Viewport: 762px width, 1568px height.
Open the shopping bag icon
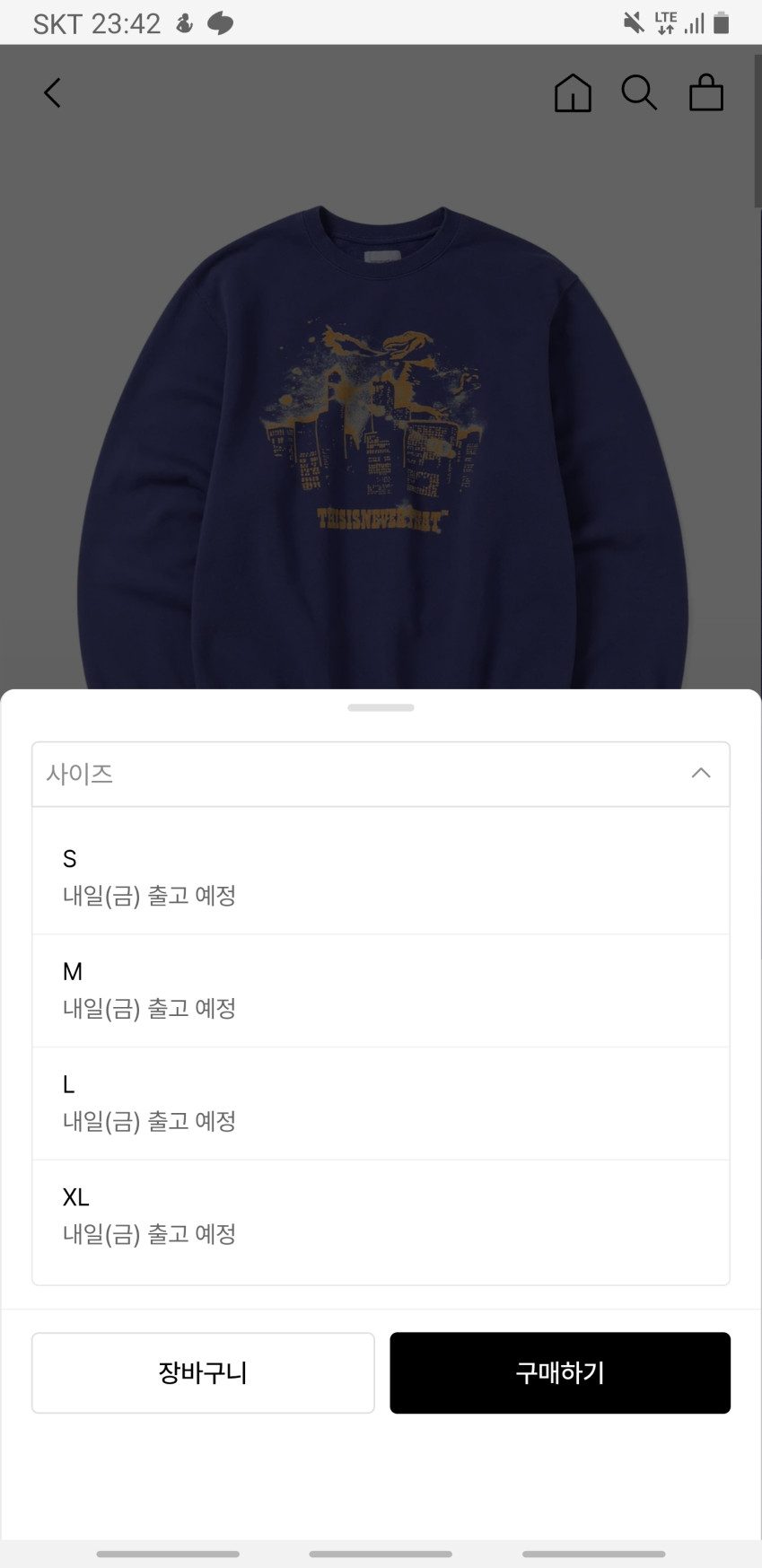(705, 92)
